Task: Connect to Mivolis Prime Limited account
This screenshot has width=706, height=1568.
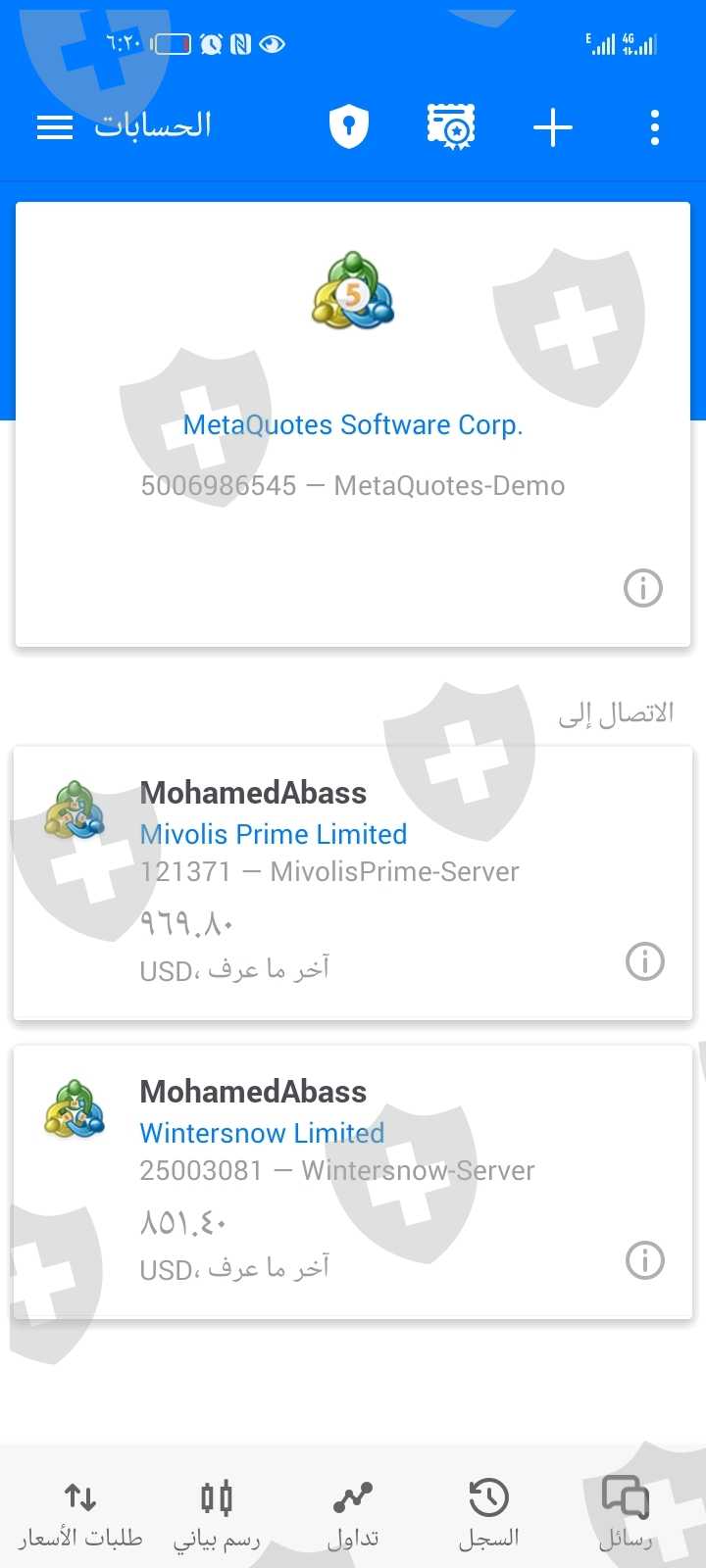Action: 353,883
